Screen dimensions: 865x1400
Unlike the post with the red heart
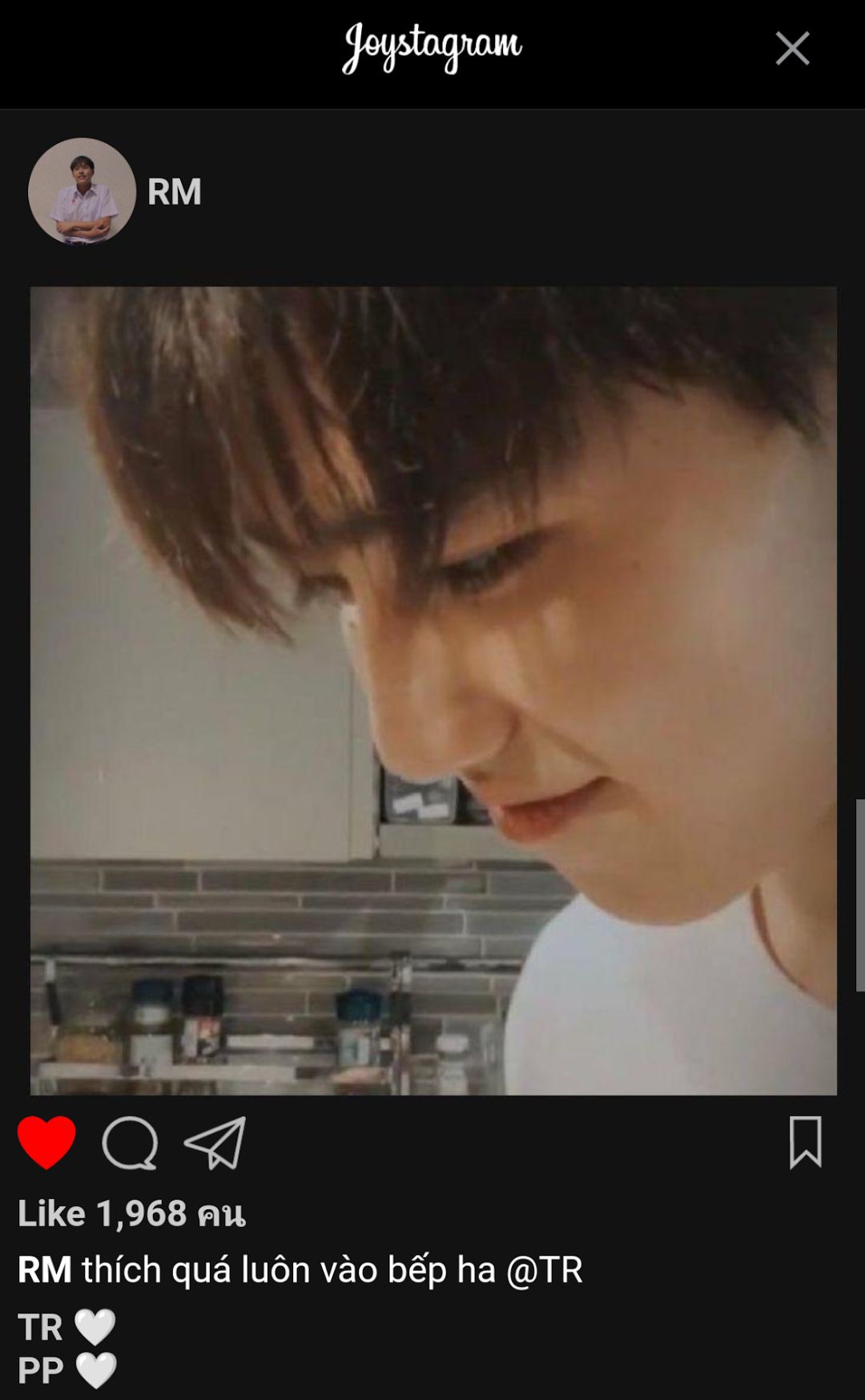click(46, 1142)
